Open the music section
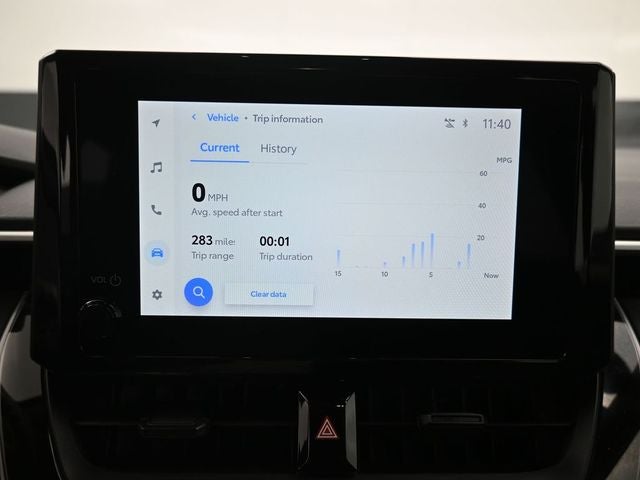Screen dimensions: 640x480 [x=156, y=167]
